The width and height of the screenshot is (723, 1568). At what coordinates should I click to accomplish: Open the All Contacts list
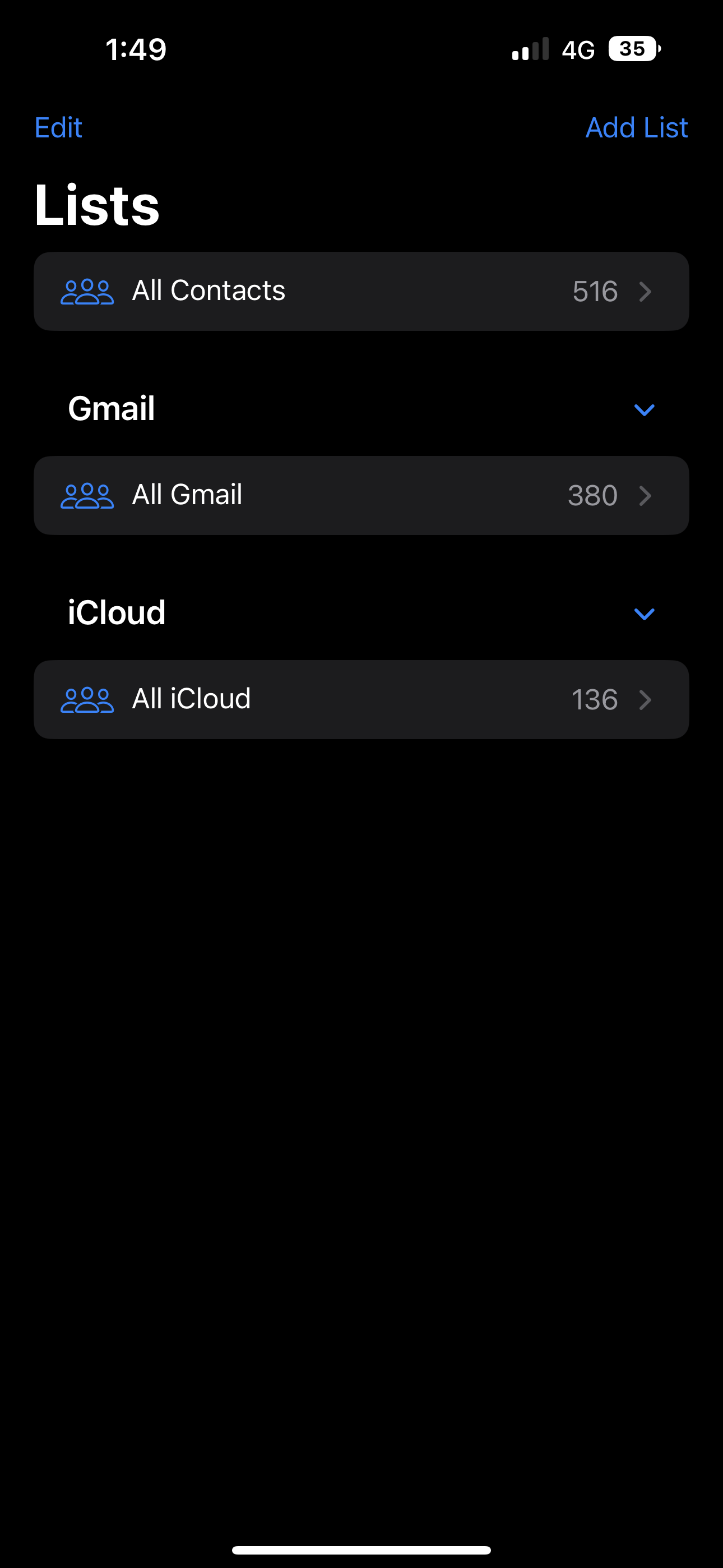pos(361,292)
